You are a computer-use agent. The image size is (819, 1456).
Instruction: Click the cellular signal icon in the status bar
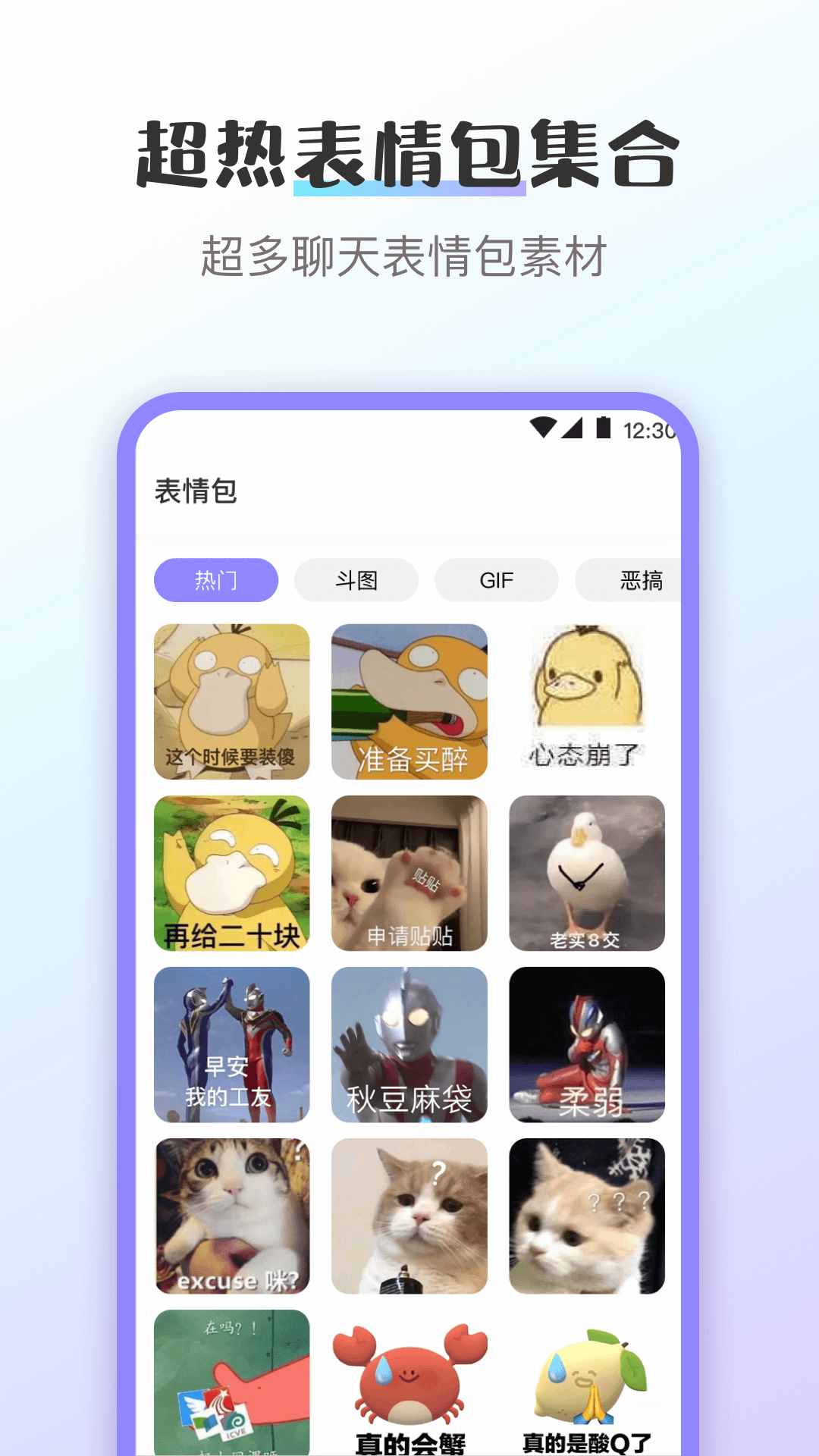click(x=574, y=429)
